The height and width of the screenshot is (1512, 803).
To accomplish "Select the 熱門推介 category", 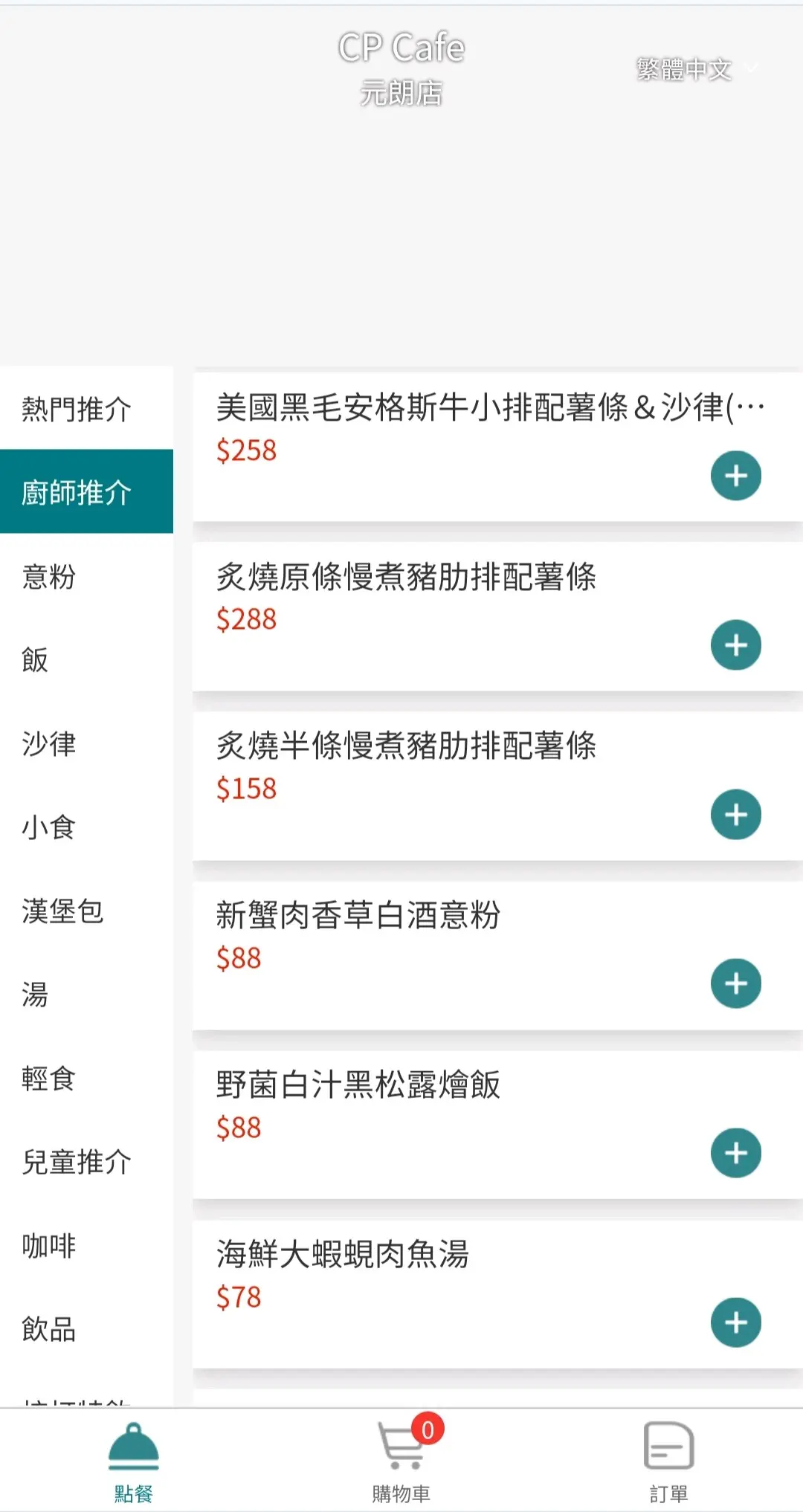I will 77,409.
